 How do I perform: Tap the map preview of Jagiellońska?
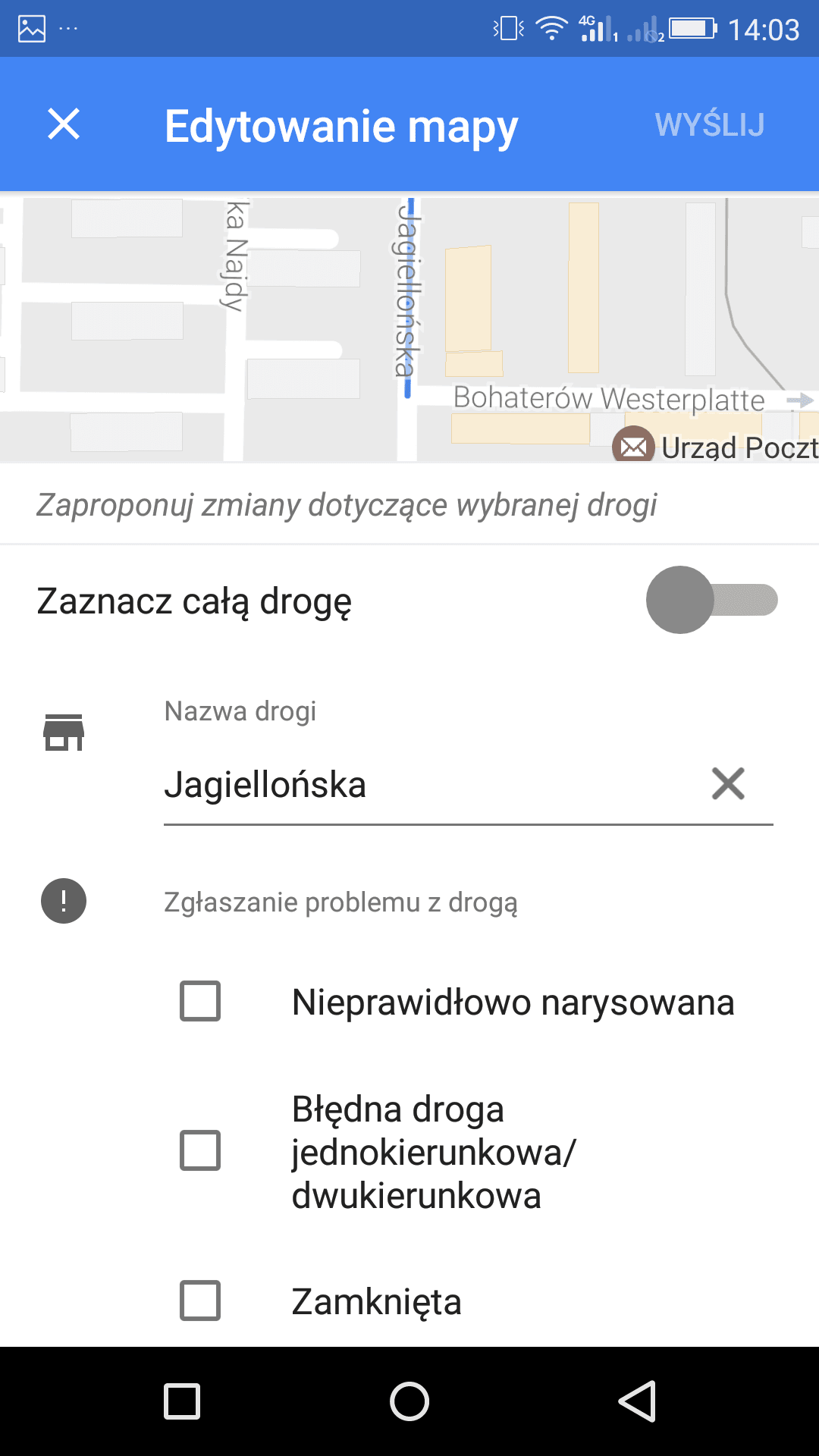pos(409,329)
